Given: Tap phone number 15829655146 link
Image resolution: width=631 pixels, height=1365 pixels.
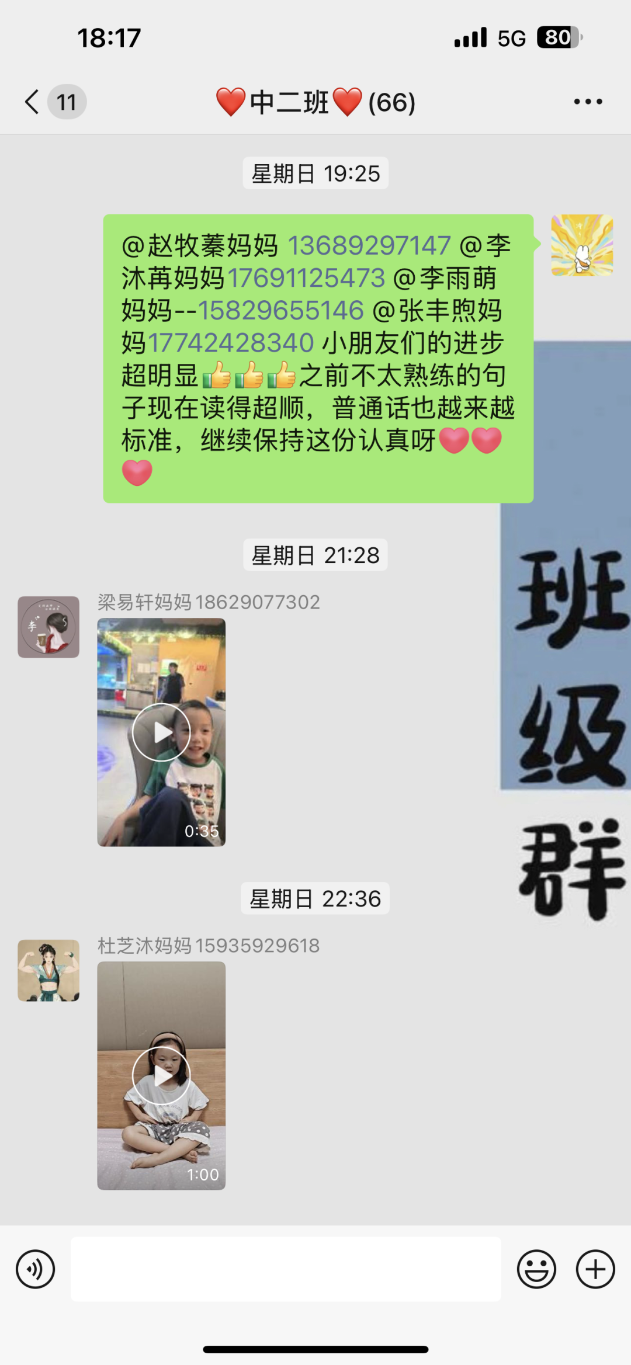Looking at the screenshot, I should pos(281,310).
